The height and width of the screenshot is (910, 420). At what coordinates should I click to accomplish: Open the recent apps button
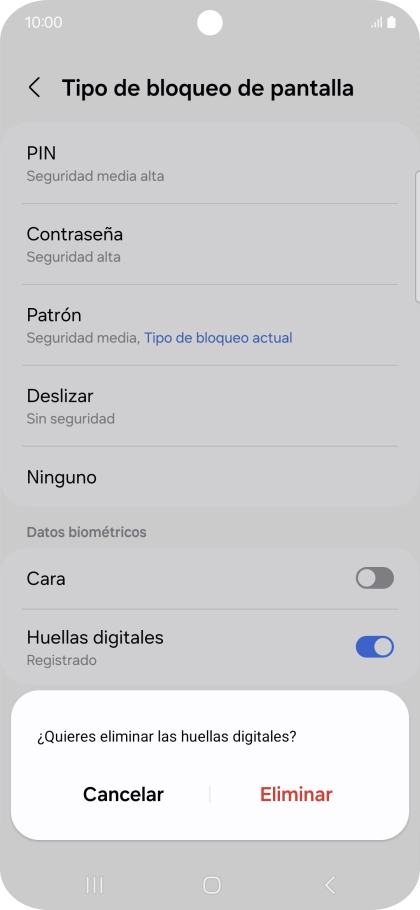pos(94,884)
